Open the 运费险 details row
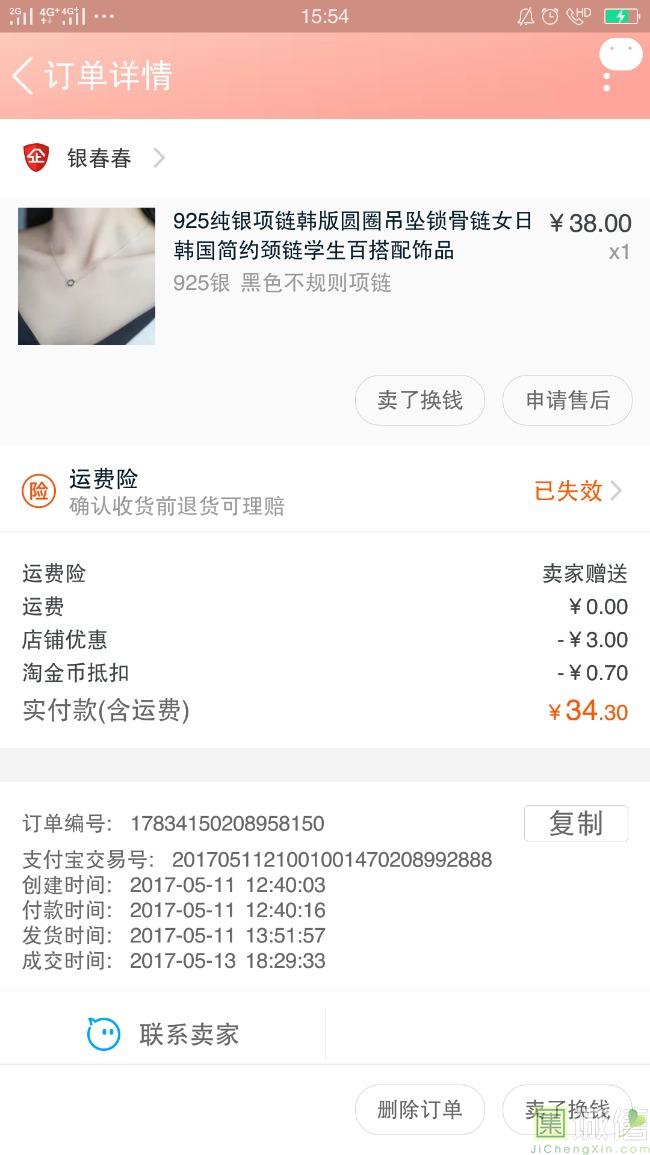 coord(325,491)
